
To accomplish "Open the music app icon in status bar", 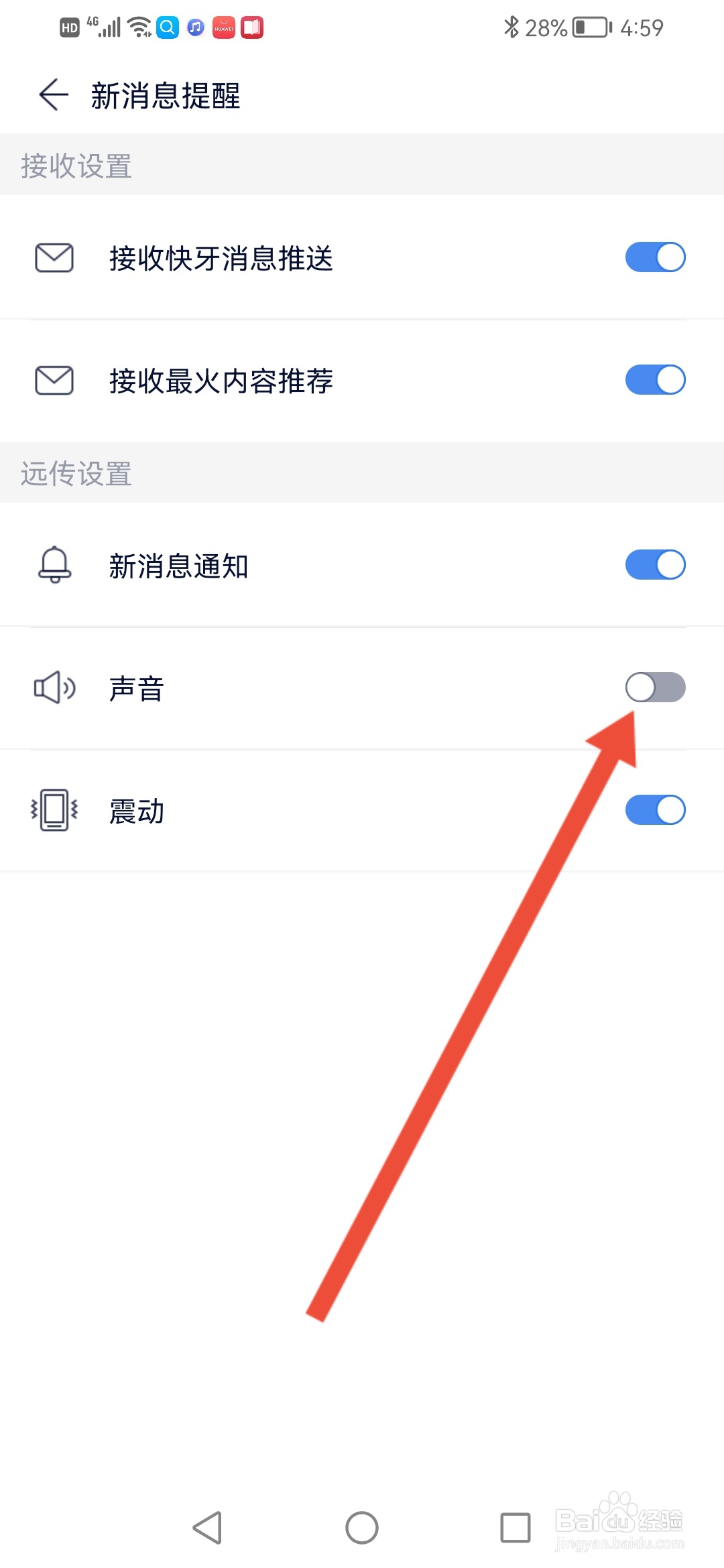I will coord(194,27).
